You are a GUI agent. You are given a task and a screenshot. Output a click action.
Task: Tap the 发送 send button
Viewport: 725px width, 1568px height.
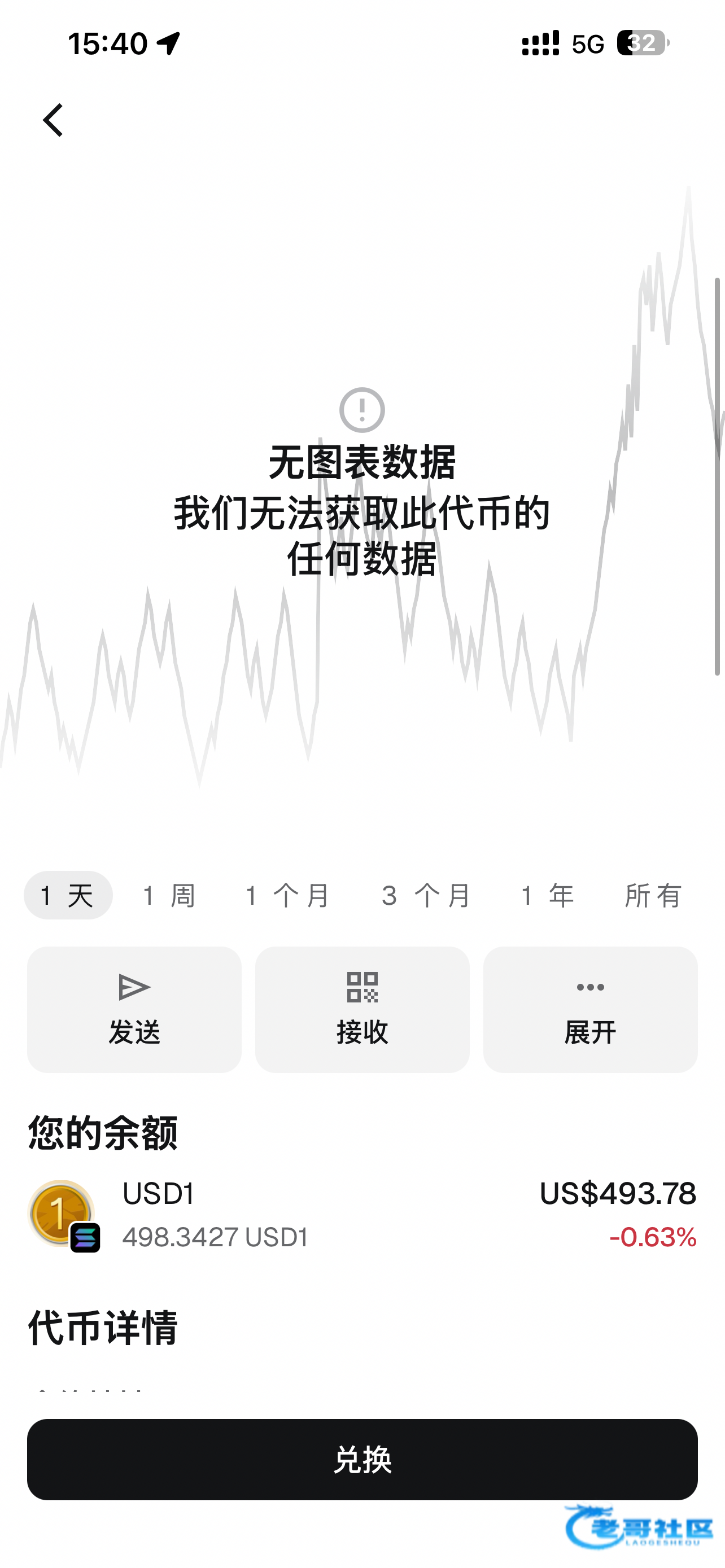pyautogui.click(x=134, y=1009)
